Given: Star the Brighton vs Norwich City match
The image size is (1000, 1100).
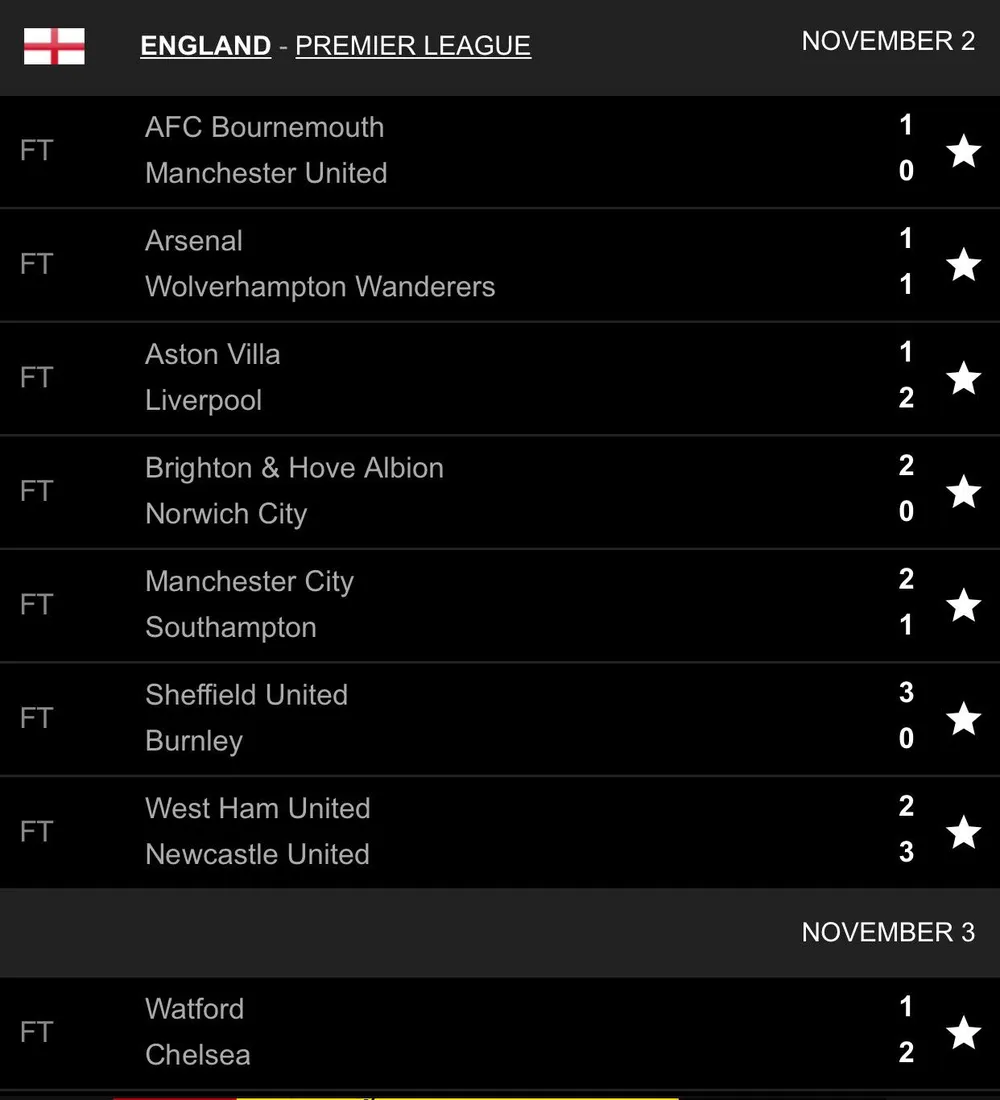Looking at the screenshot, I should tap(963, 492).
